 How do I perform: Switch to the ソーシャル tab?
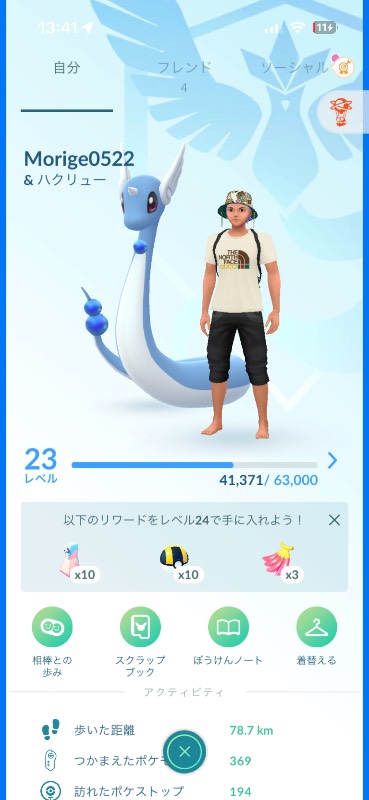294,68
